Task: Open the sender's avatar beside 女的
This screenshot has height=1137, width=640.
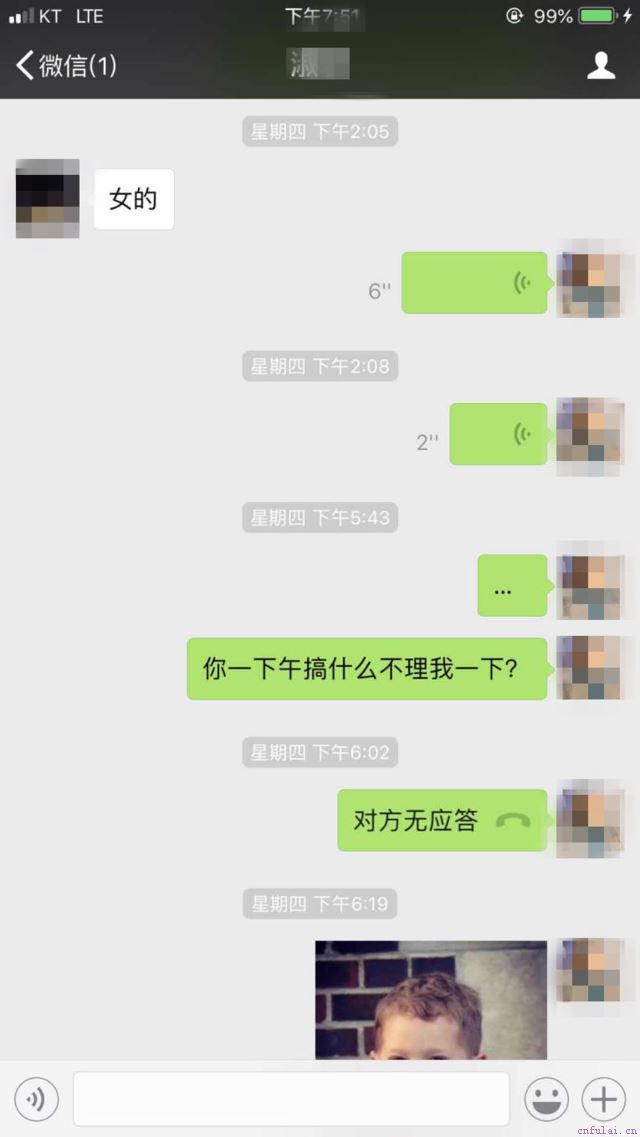Action: point(47,199)
